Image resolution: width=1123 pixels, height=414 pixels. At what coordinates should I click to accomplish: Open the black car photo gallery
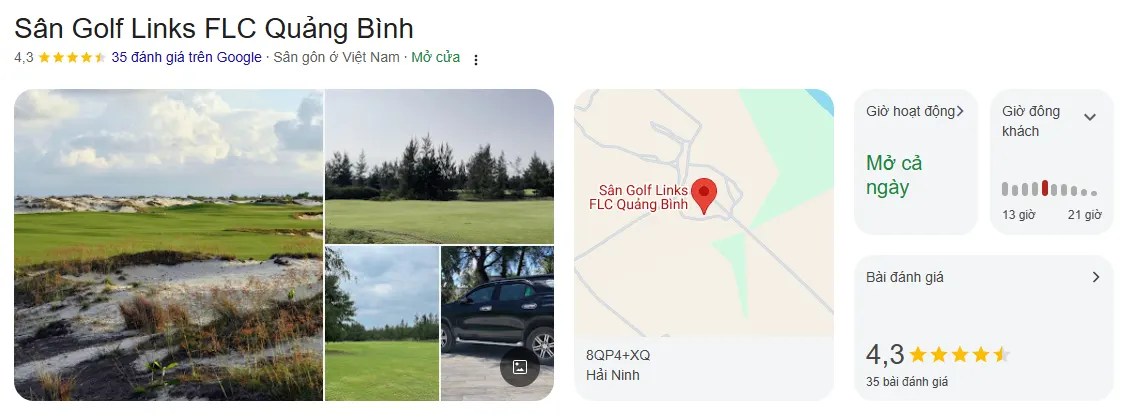[497, 323]
